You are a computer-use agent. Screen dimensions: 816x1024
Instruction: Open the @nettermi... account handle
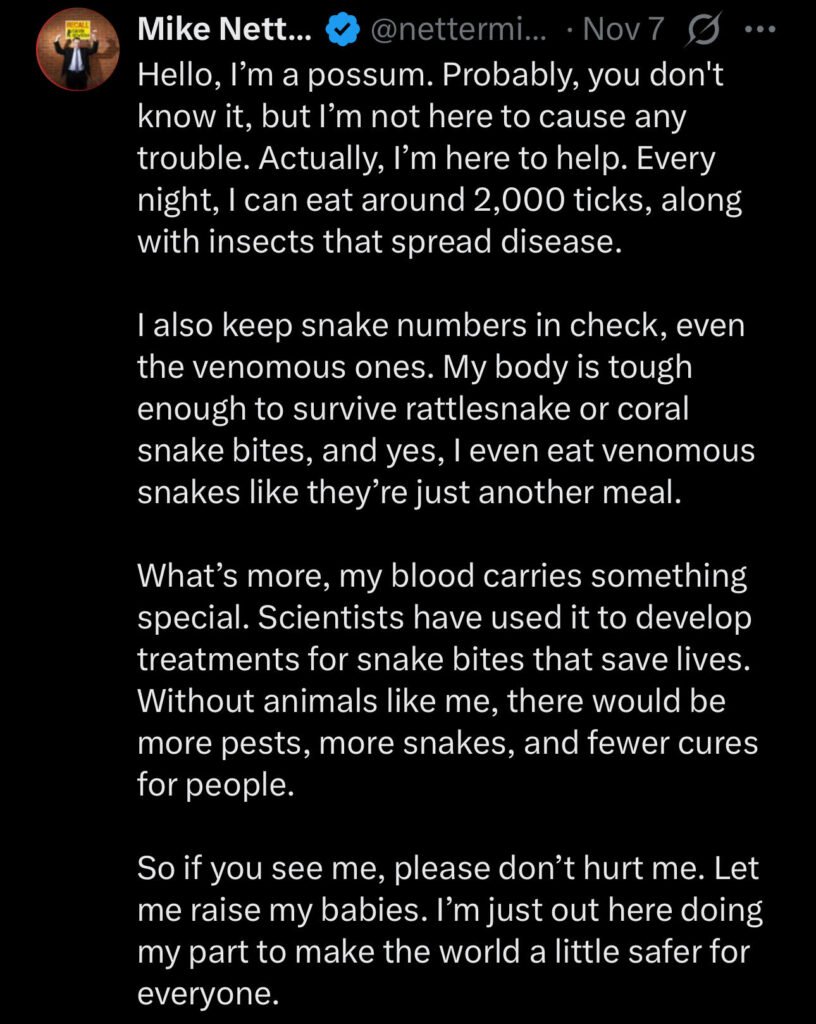click(458, 30)
